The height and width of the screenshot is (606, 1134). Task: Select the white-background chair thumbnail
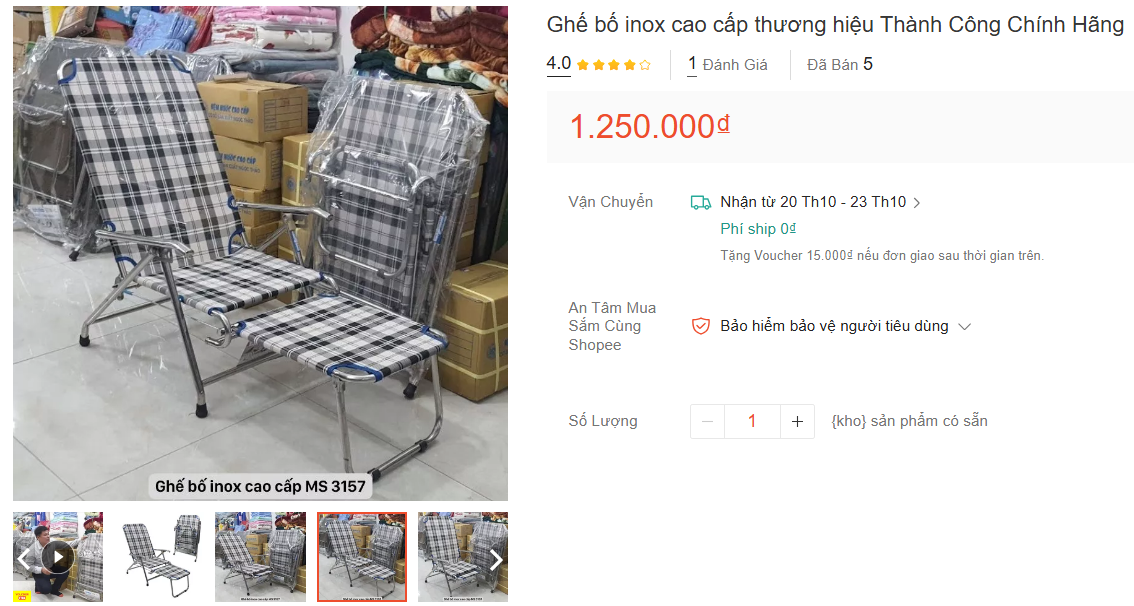pyautogui.click(x=159, y=557)
